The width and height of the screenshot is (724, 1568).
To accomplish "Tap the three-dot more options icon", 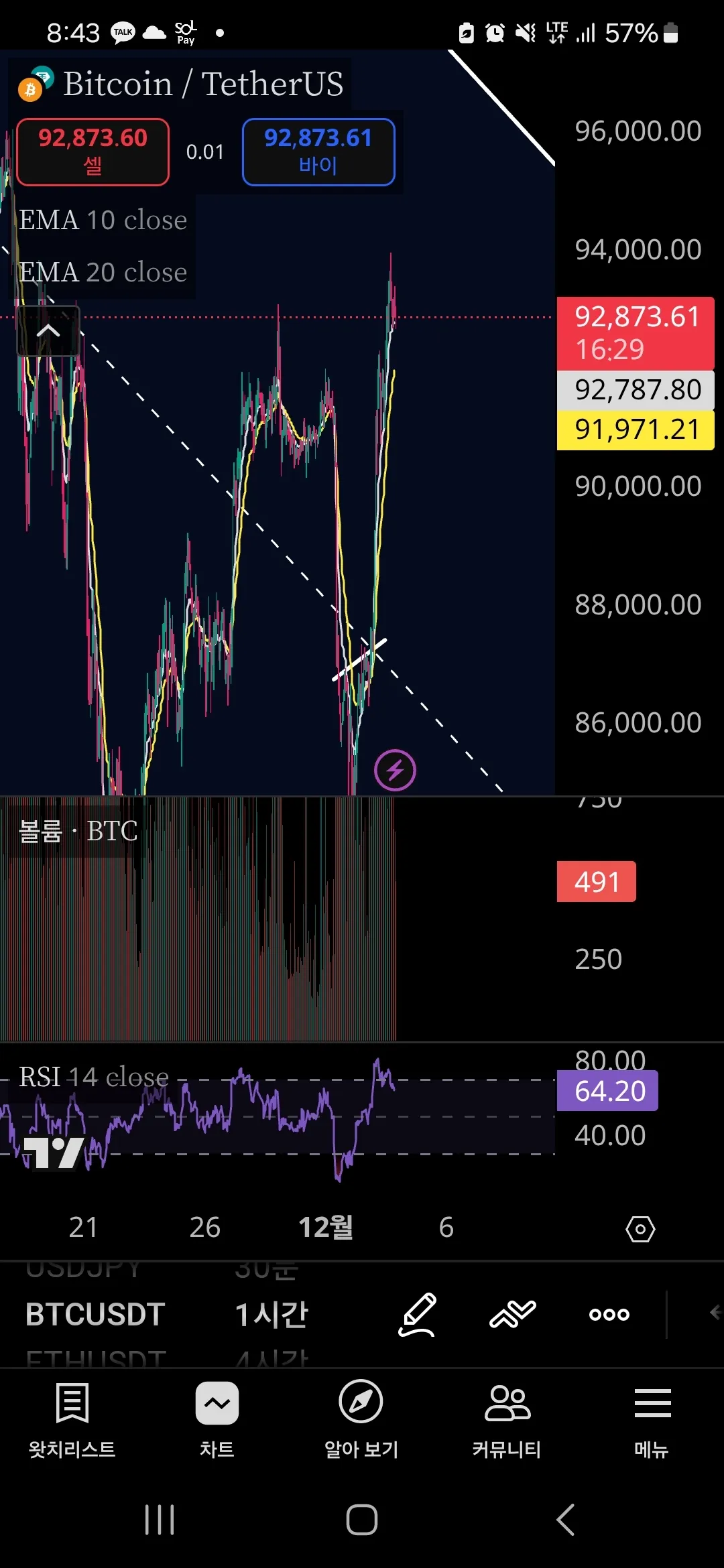I will (609, 1313).
